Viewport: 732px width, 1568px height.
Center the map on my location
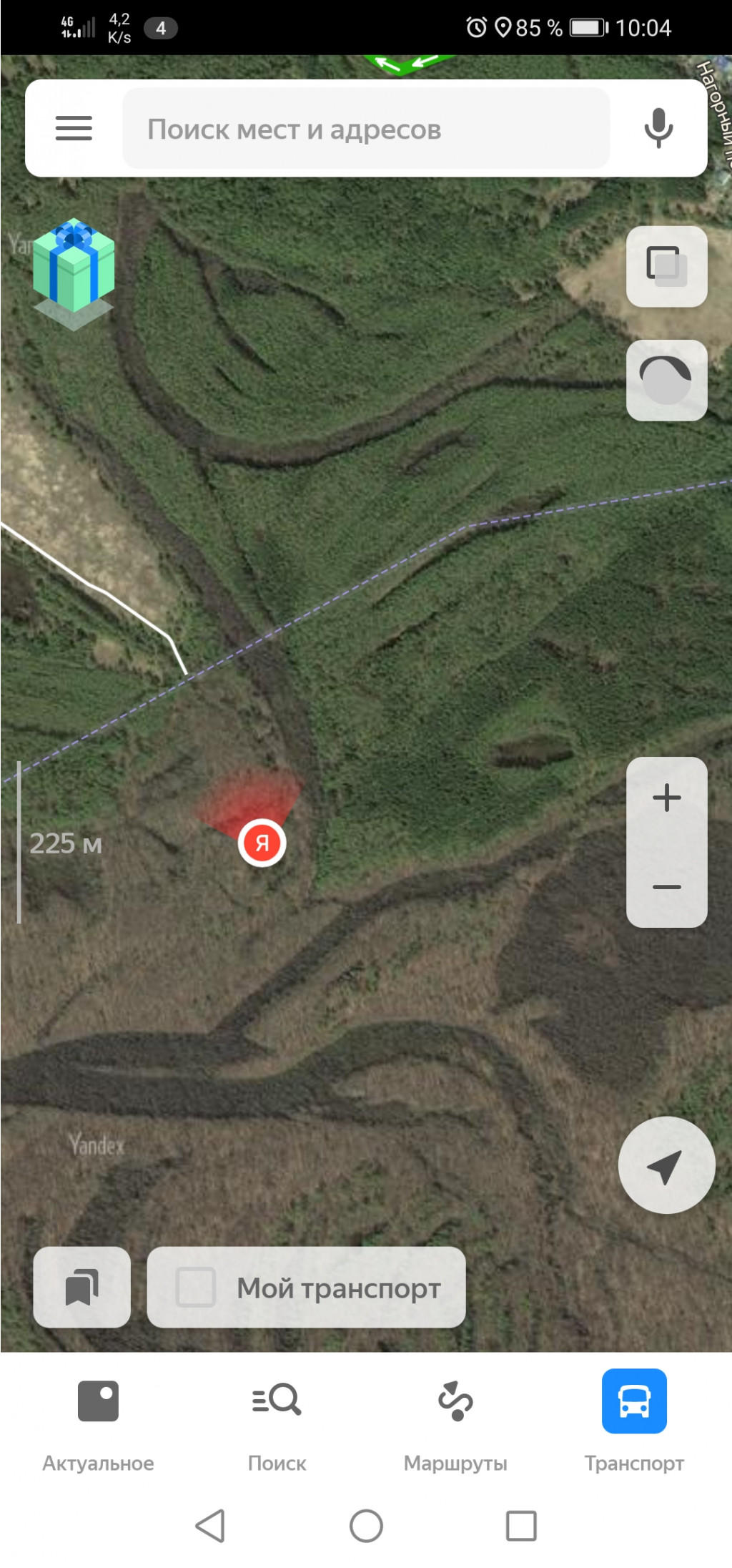(666, 1165)
